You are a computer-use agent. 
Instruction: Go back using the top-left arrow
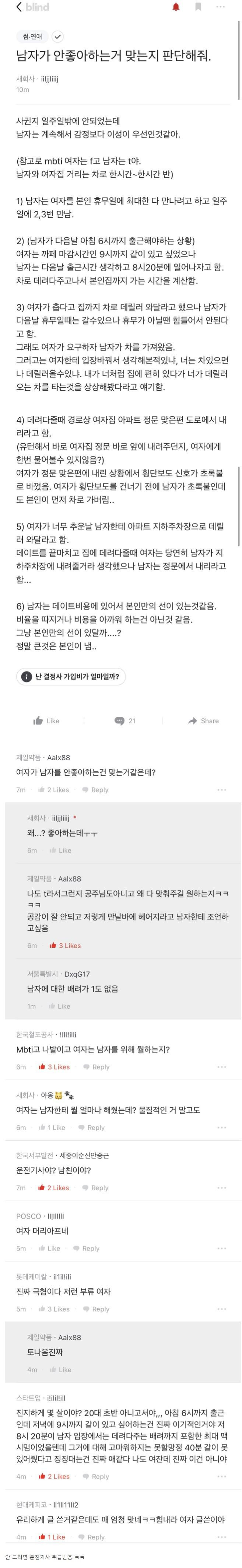20,7
